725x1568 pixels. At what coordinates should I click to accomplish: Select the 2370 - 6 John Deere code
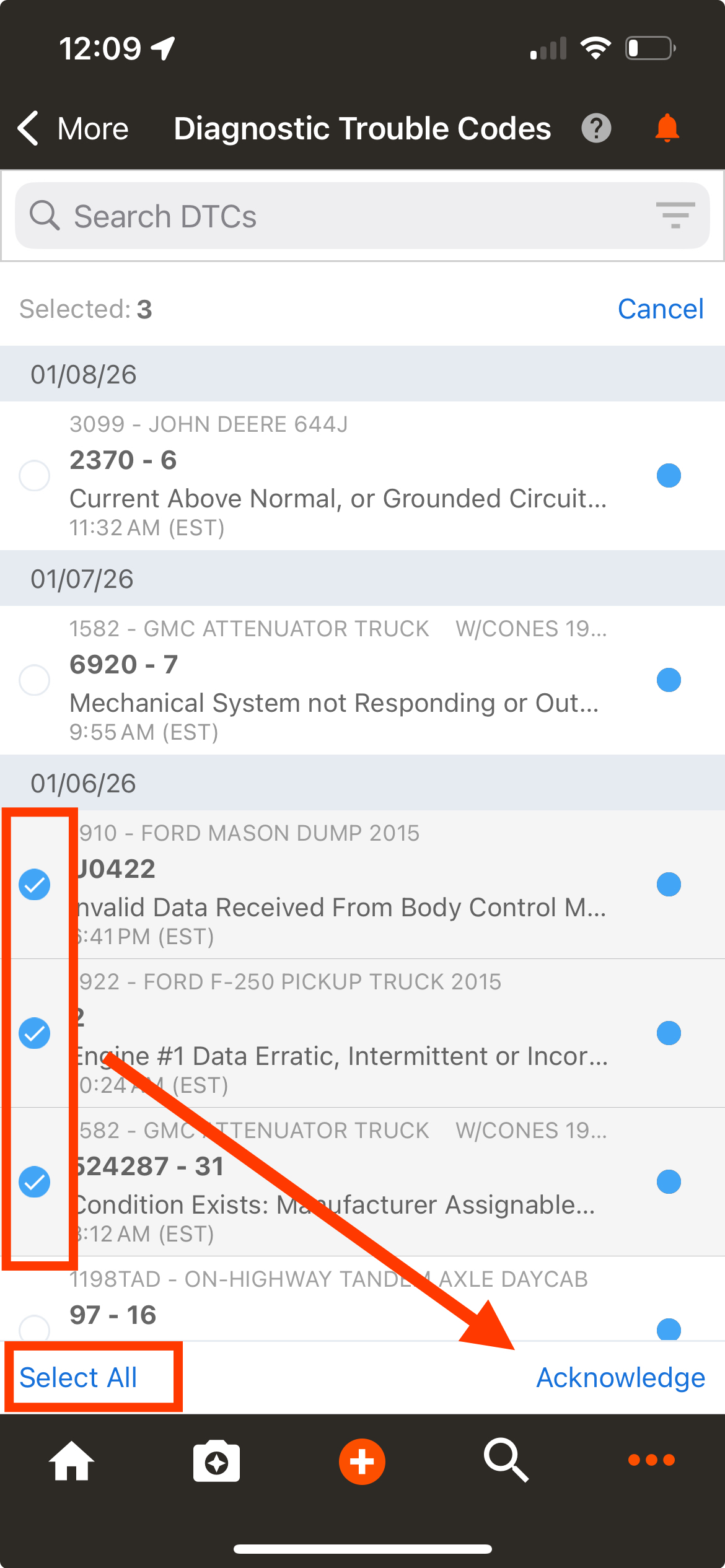pos(35,476)
